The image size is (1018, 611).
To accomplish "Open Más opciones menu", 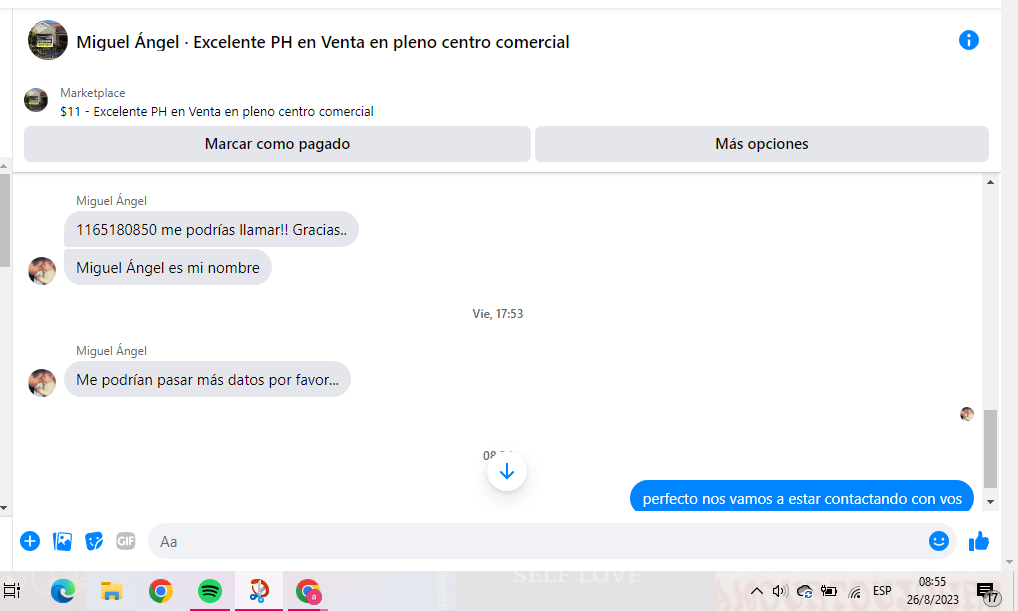I will [761, 144].
